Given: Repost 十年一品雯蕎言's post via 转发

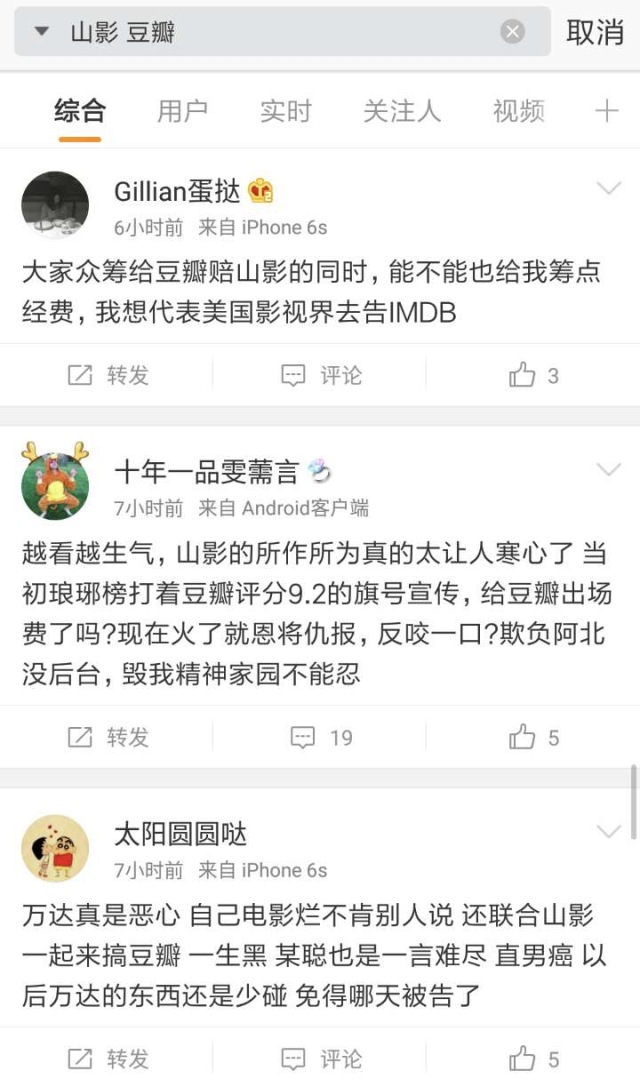Looking at the screenshot, I should tap(108, 737).
